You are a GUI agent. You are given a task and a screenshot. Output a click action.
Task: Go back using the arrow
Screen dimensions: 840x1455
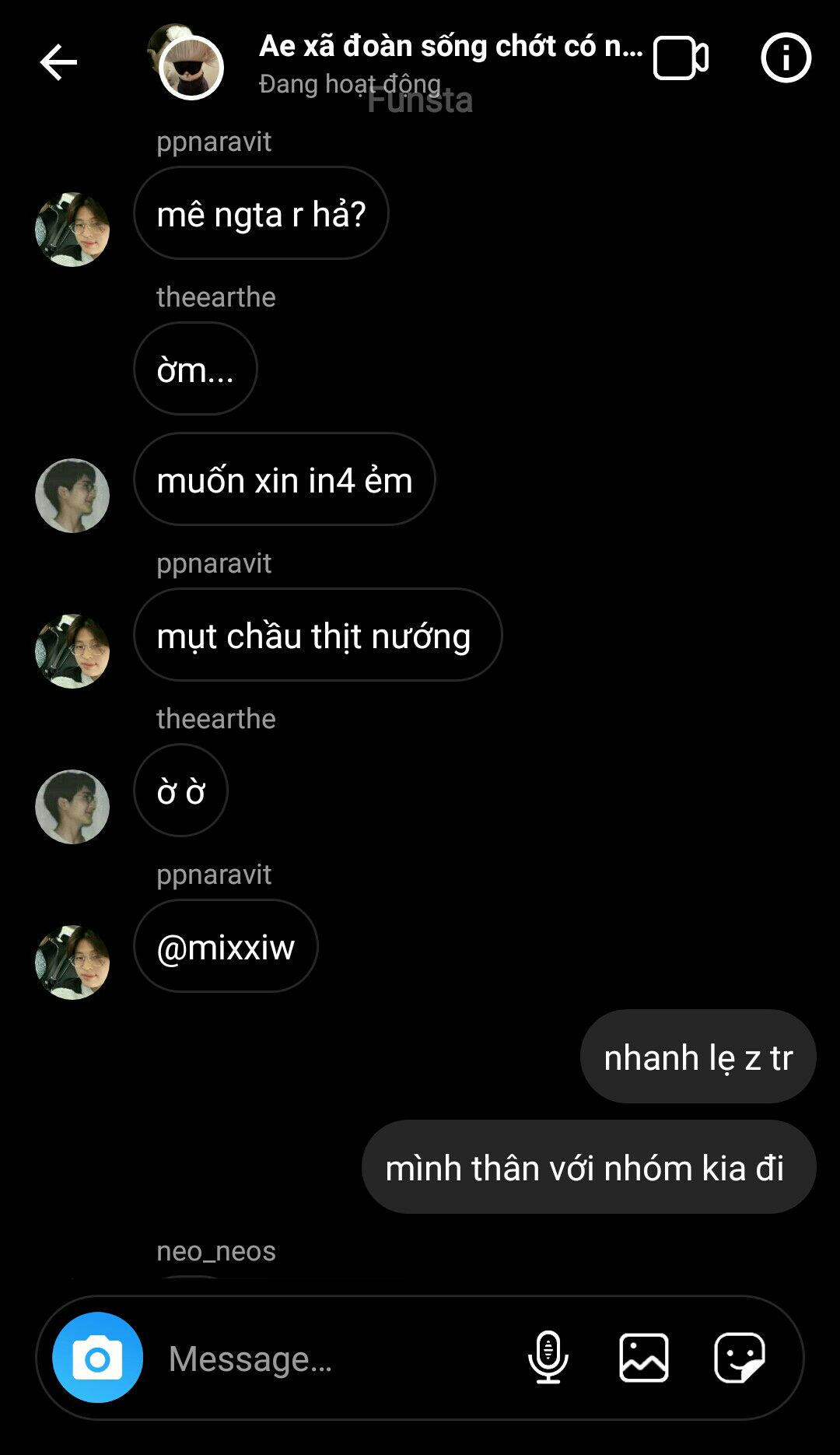[x=58, y=62]
